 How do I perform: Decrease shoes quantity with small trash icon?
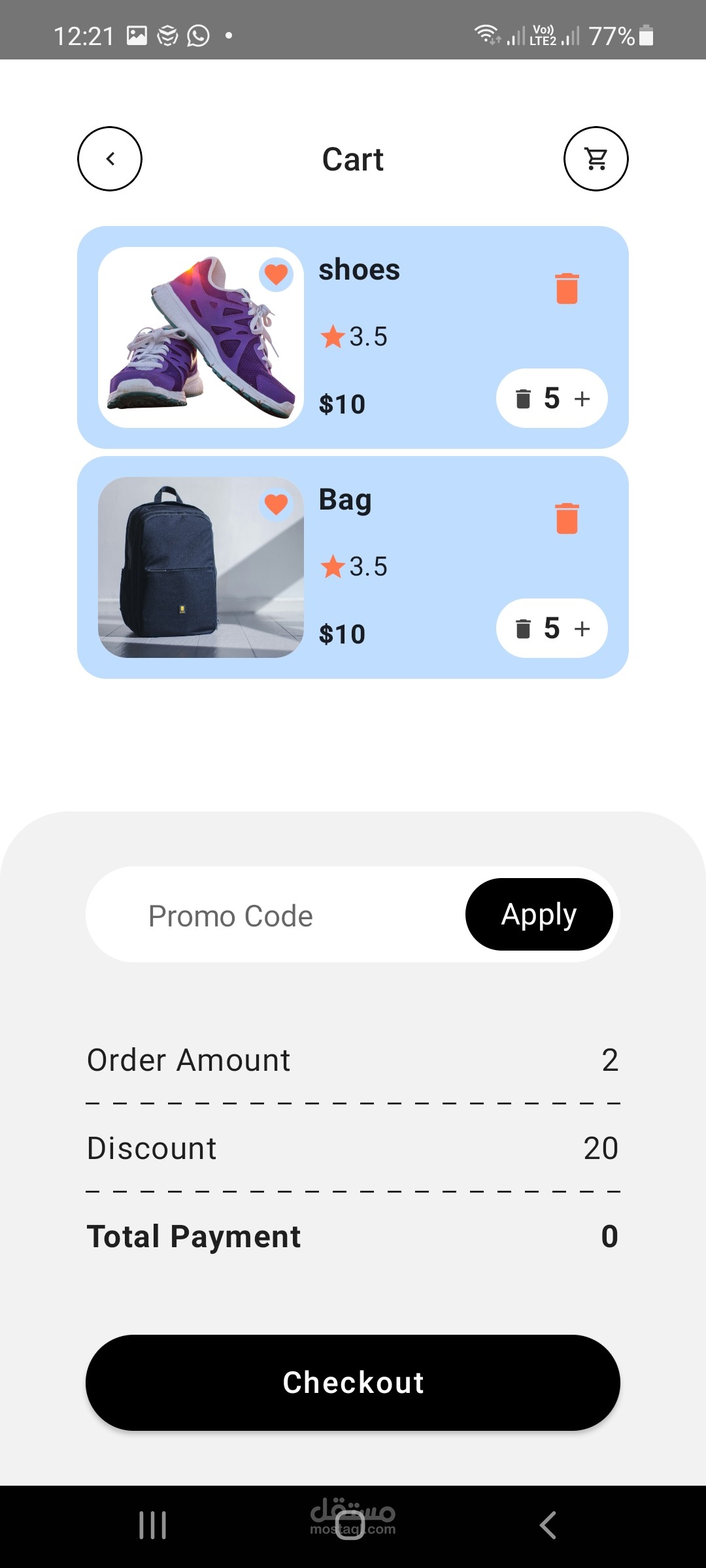523,399
